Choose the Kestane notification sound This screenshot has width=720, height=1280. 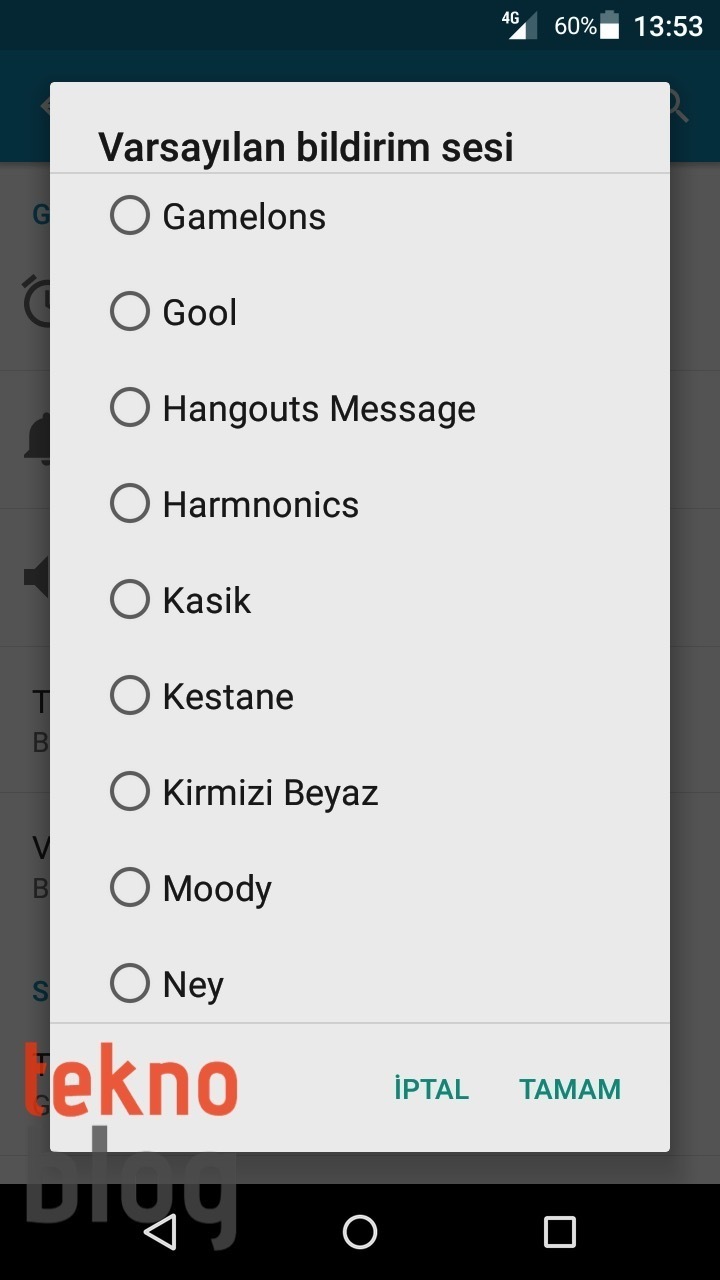(130, 696)
